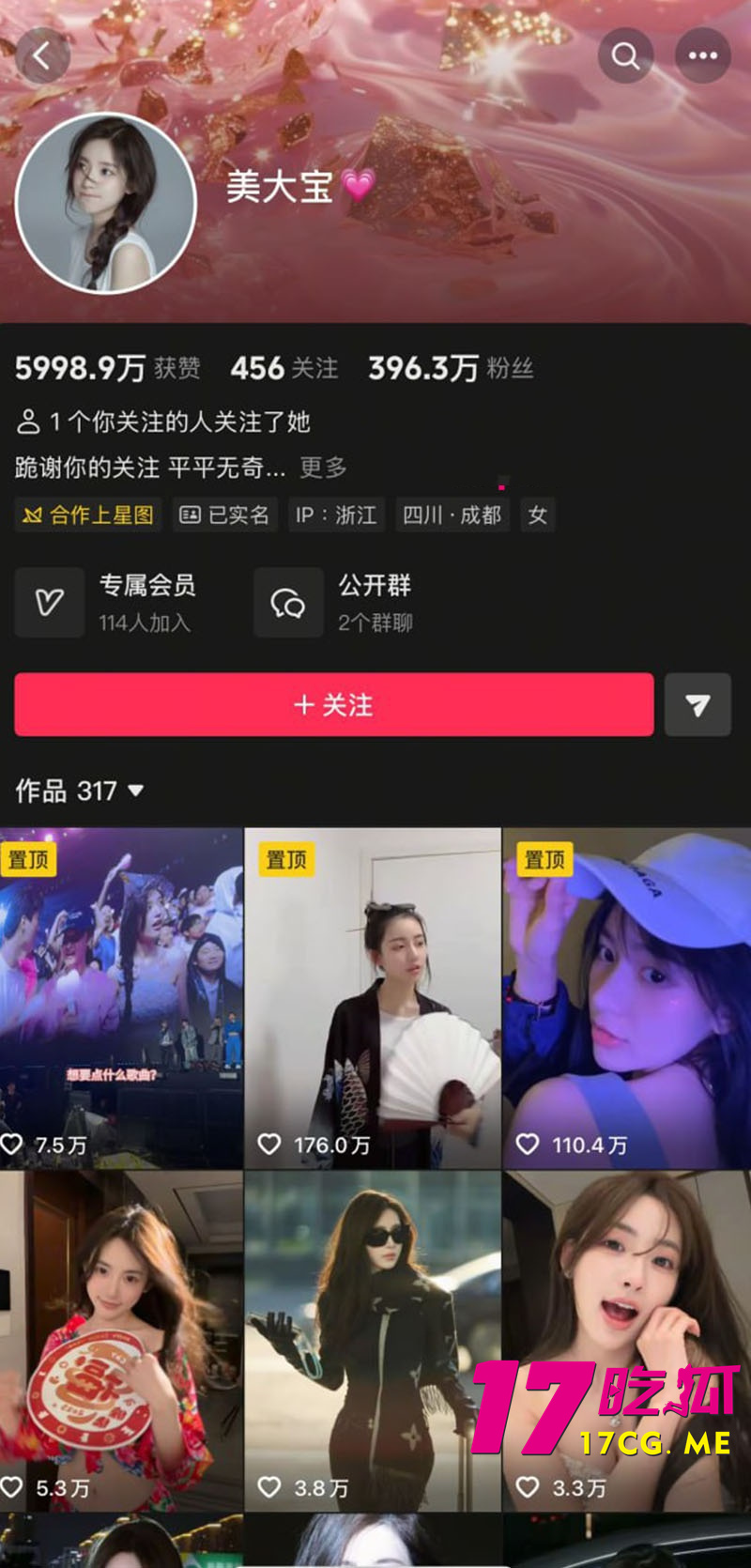The height and width of the screenshot is (1568, 751).
Task: Tap the share paper-plane icon beside 关注
Action: (698, 705)
